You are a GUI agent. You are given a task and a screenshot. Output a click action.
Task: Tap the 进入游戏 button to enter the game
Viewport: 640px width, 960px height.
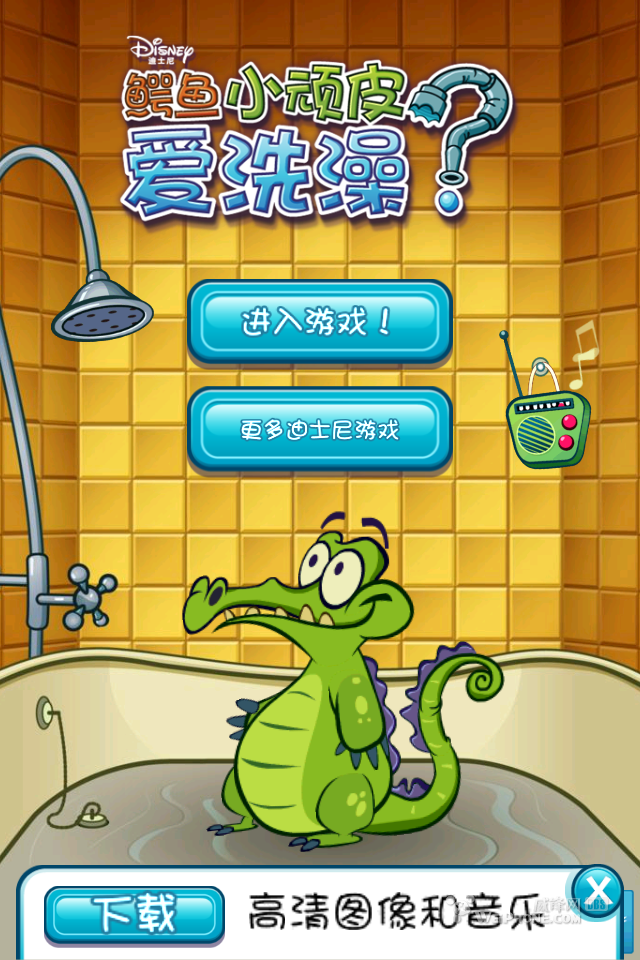pos(319,322)
